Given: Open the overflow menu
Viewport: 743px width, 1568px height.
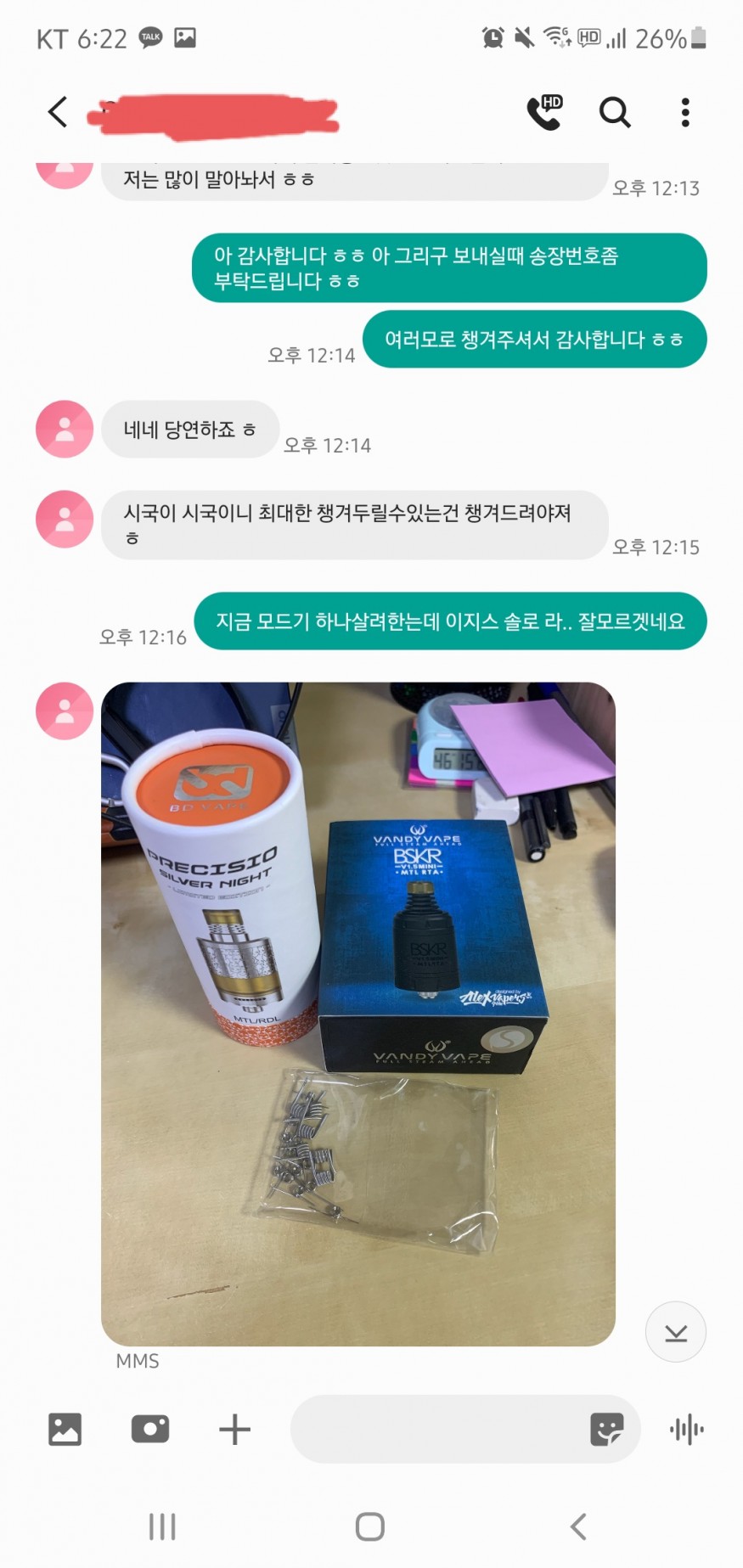Looking at the screenshot, I should [684, 112].
